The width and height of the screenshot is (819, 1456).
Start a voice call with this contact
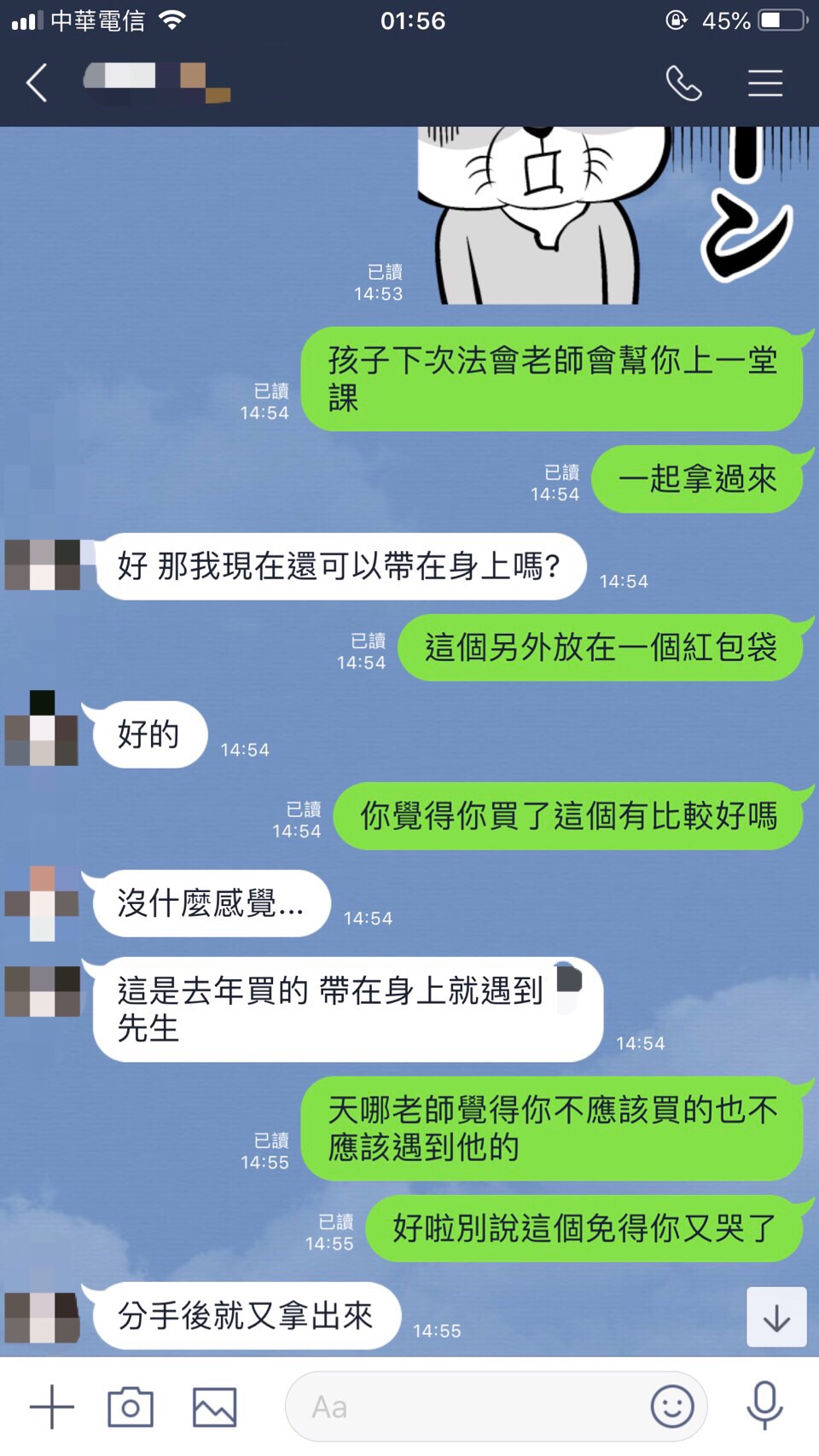click(x=683, y=83)
